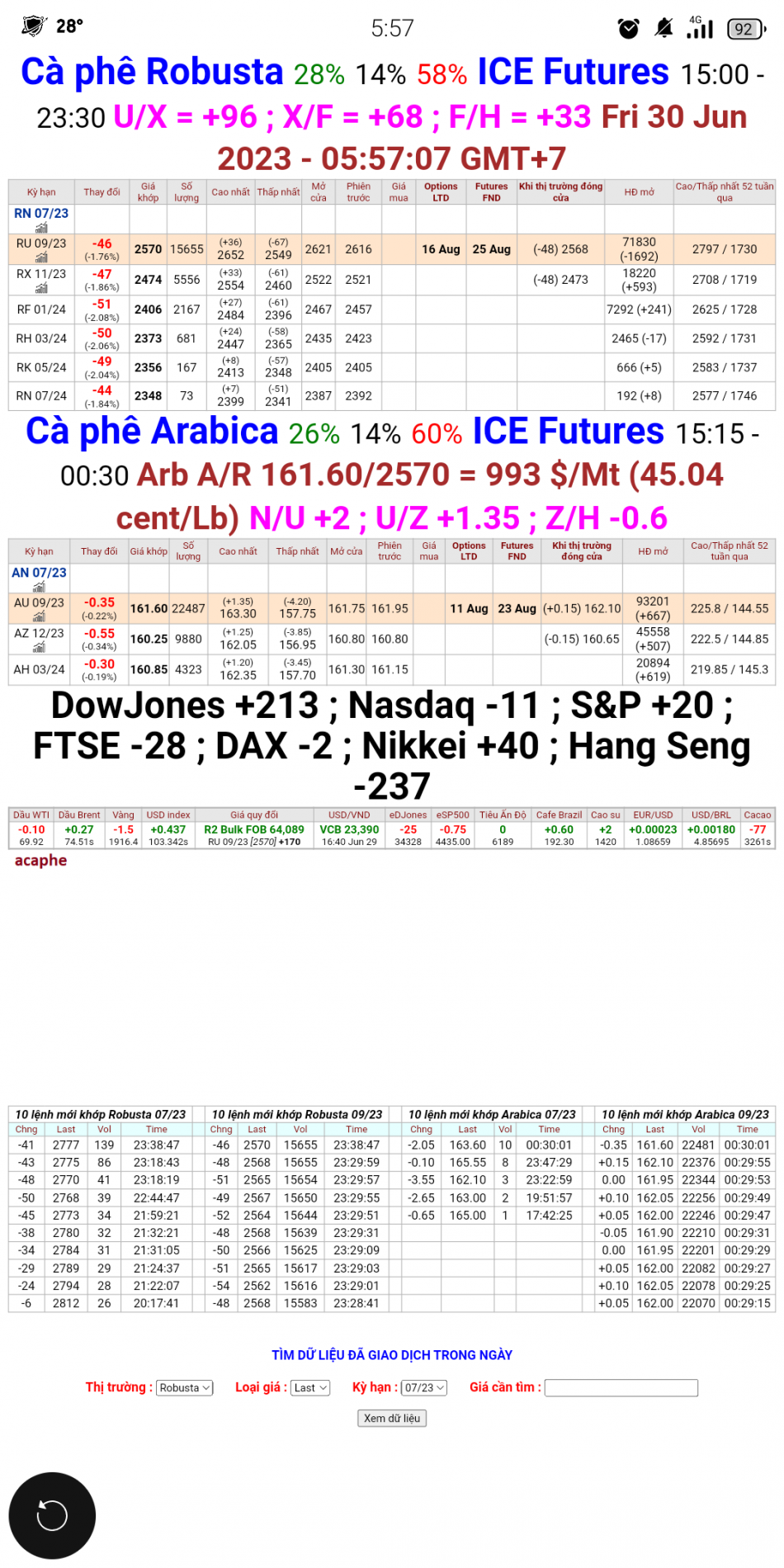The width and height of the screenshot is (784, 1568).
Task: Tap the shield icon next to the temperature
Action: pos(31,25)
